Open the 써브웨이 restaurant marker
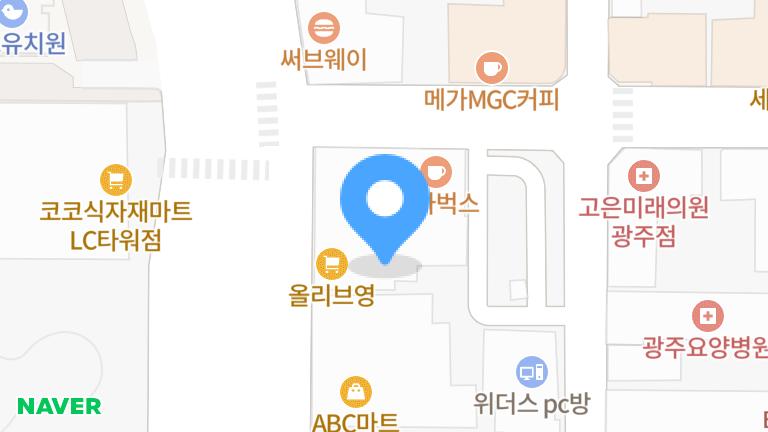 pyautogui.click(x=324, y=28)
